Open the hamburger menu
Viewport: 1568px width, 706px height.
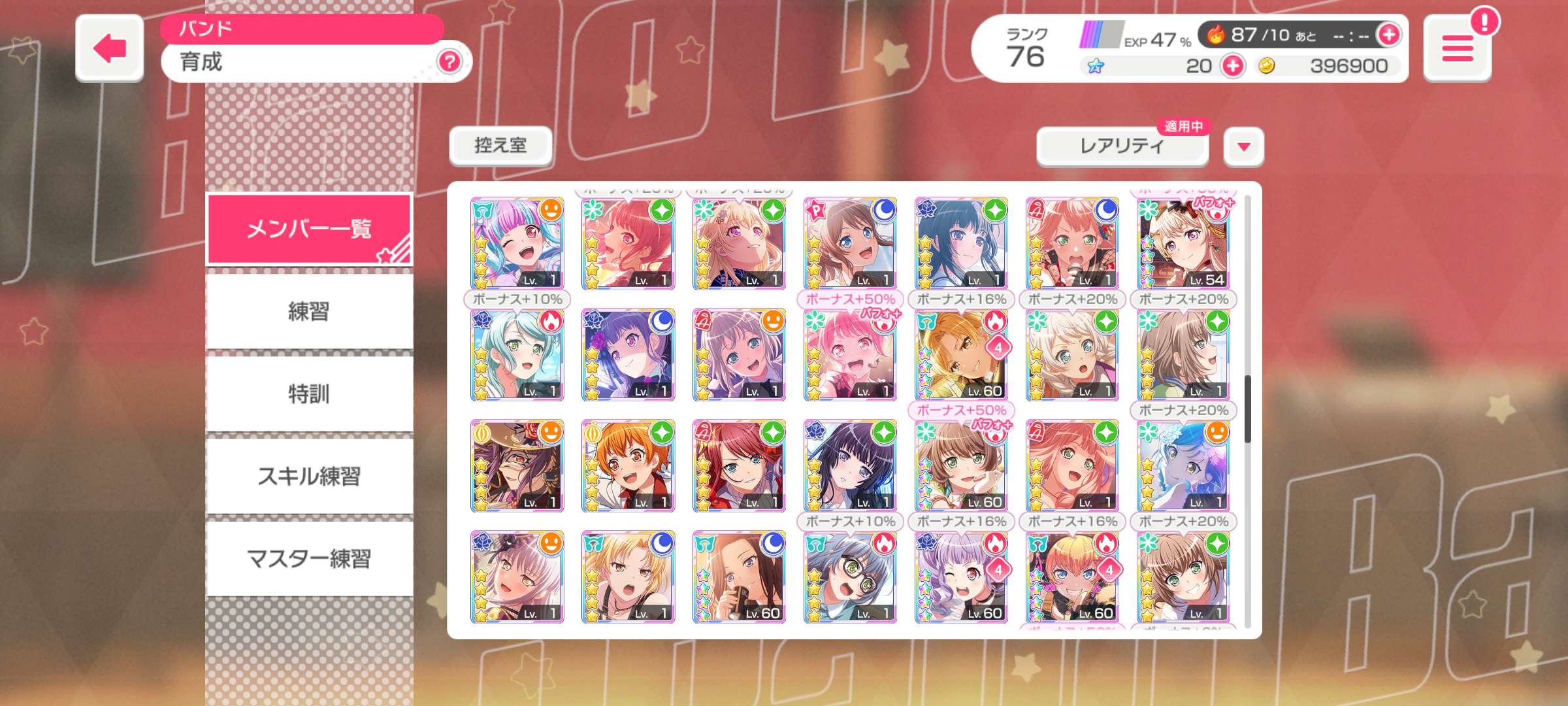[1456, 49]
